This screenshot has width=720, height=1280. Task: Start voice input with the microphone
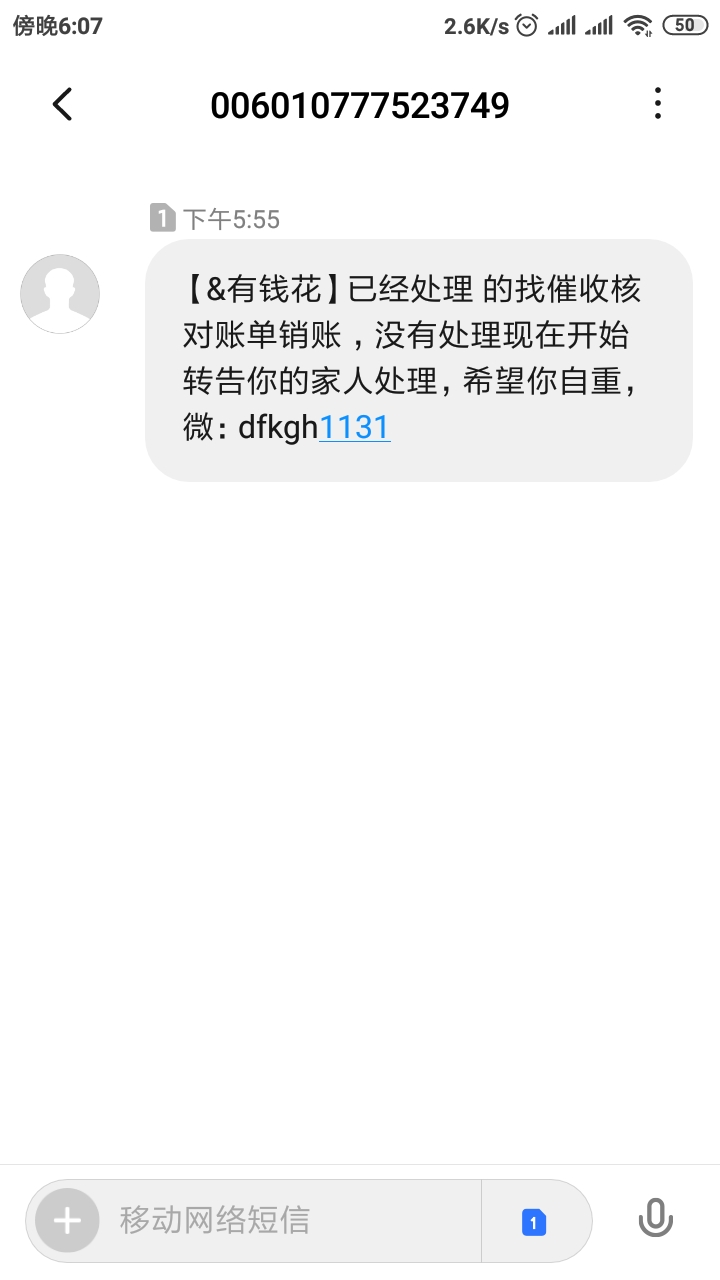coord(656,1219)
